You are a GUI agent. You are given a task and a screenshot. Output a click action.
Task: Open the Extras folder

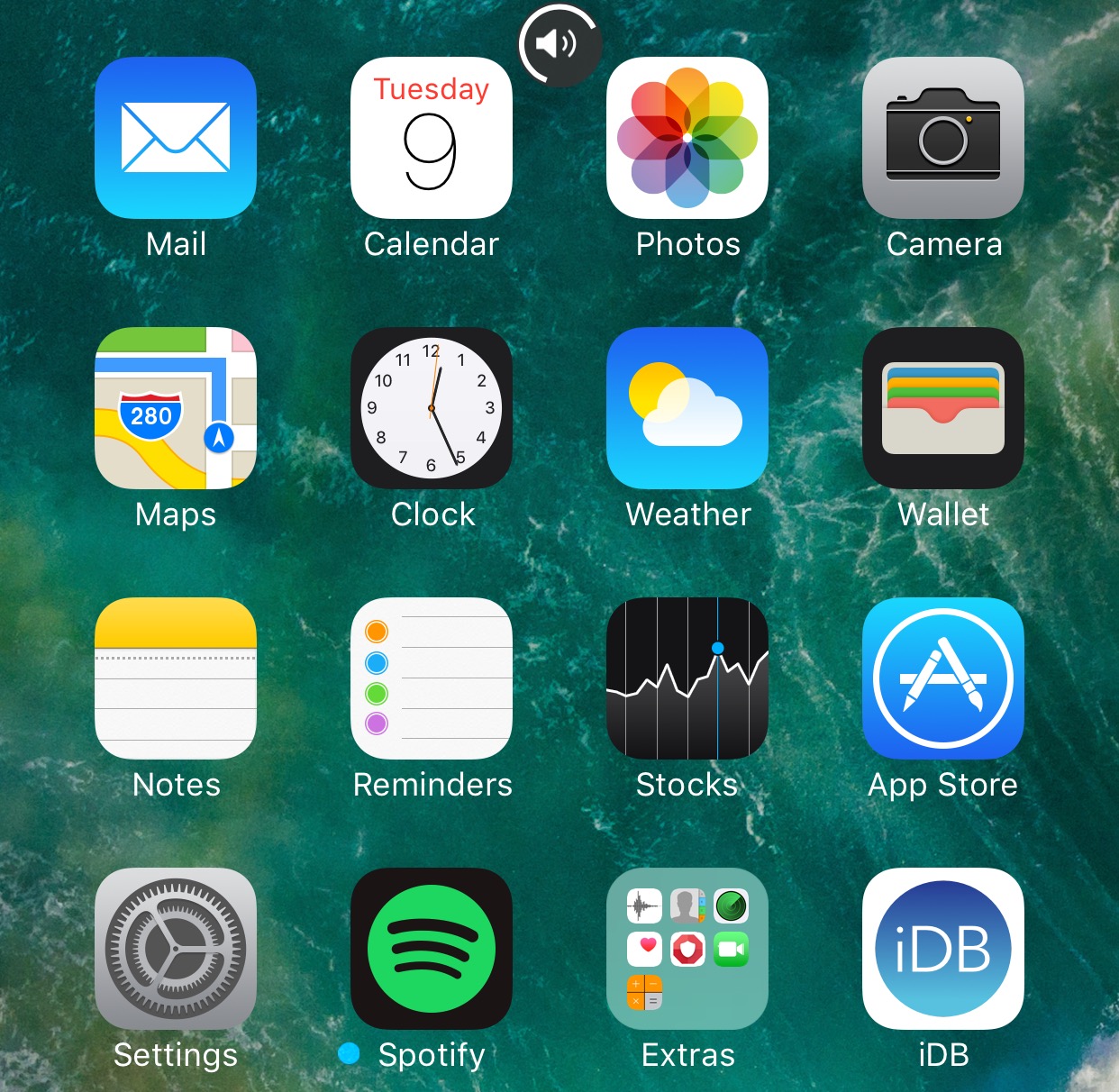pos(687,949)
